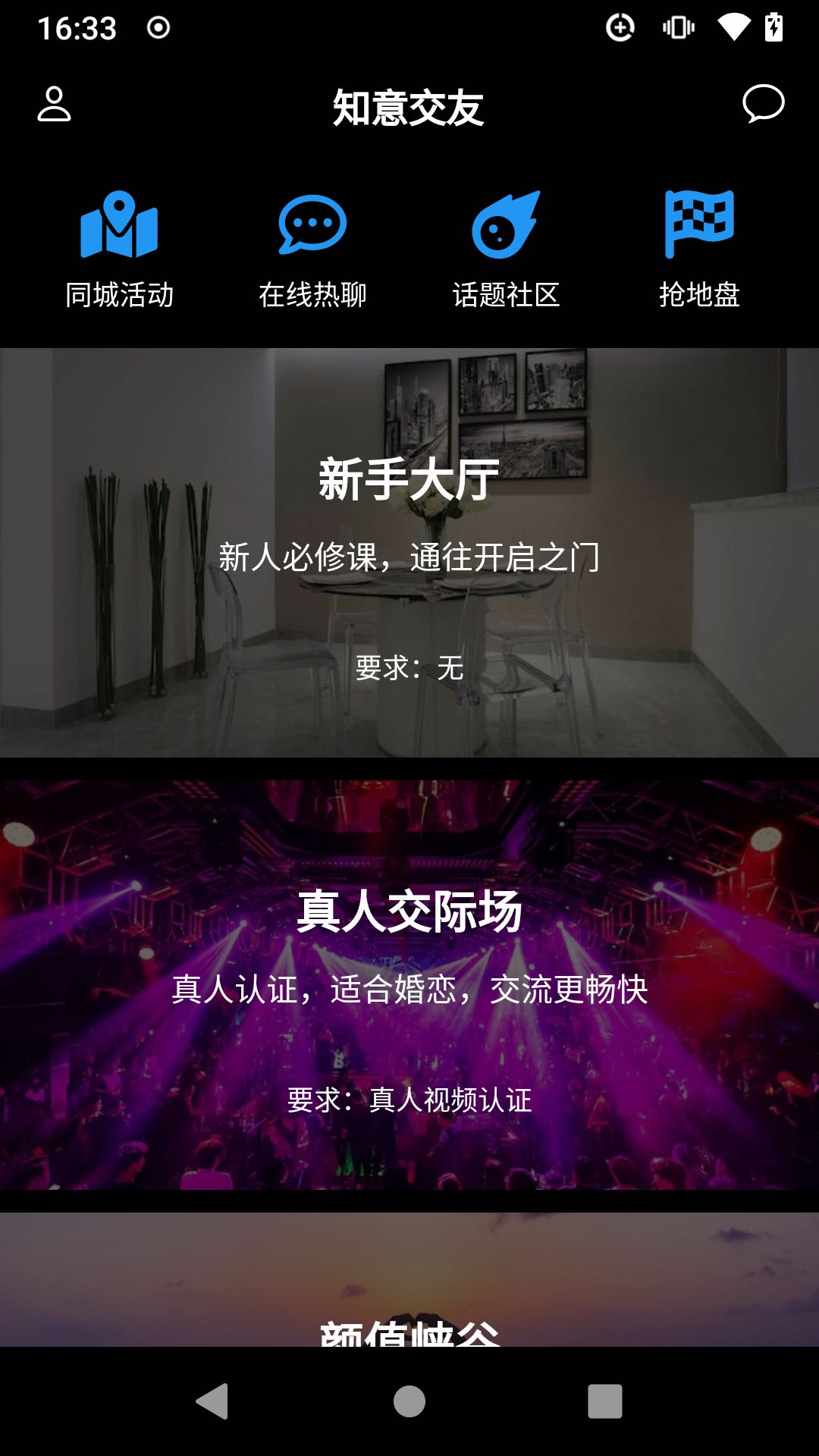Image resolution: width=819 pixels, height=1456 pixels.
Task: Tap the system back button
Action: click(x=213, y=1401)
